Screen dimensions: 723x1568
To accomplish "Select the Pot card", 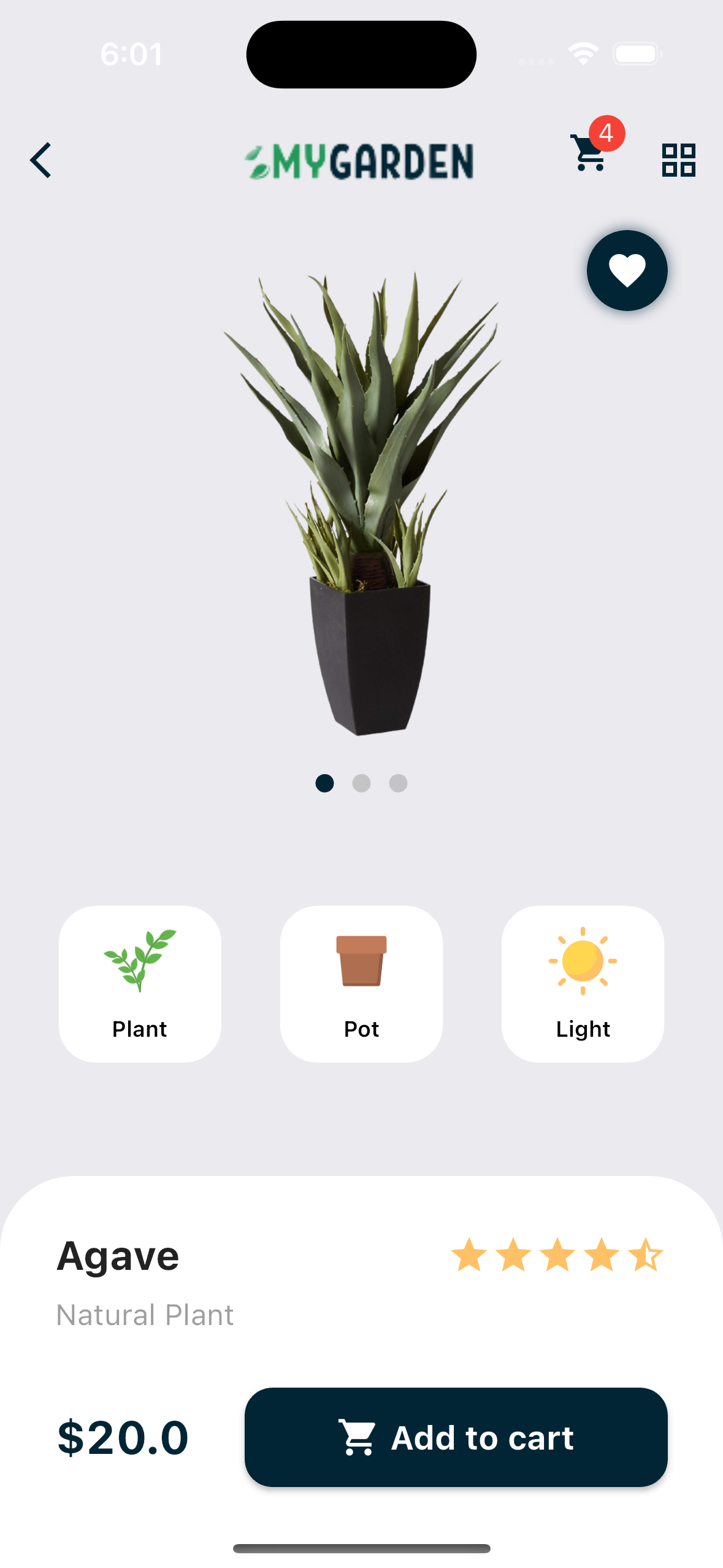I will (x=361, y=984).
